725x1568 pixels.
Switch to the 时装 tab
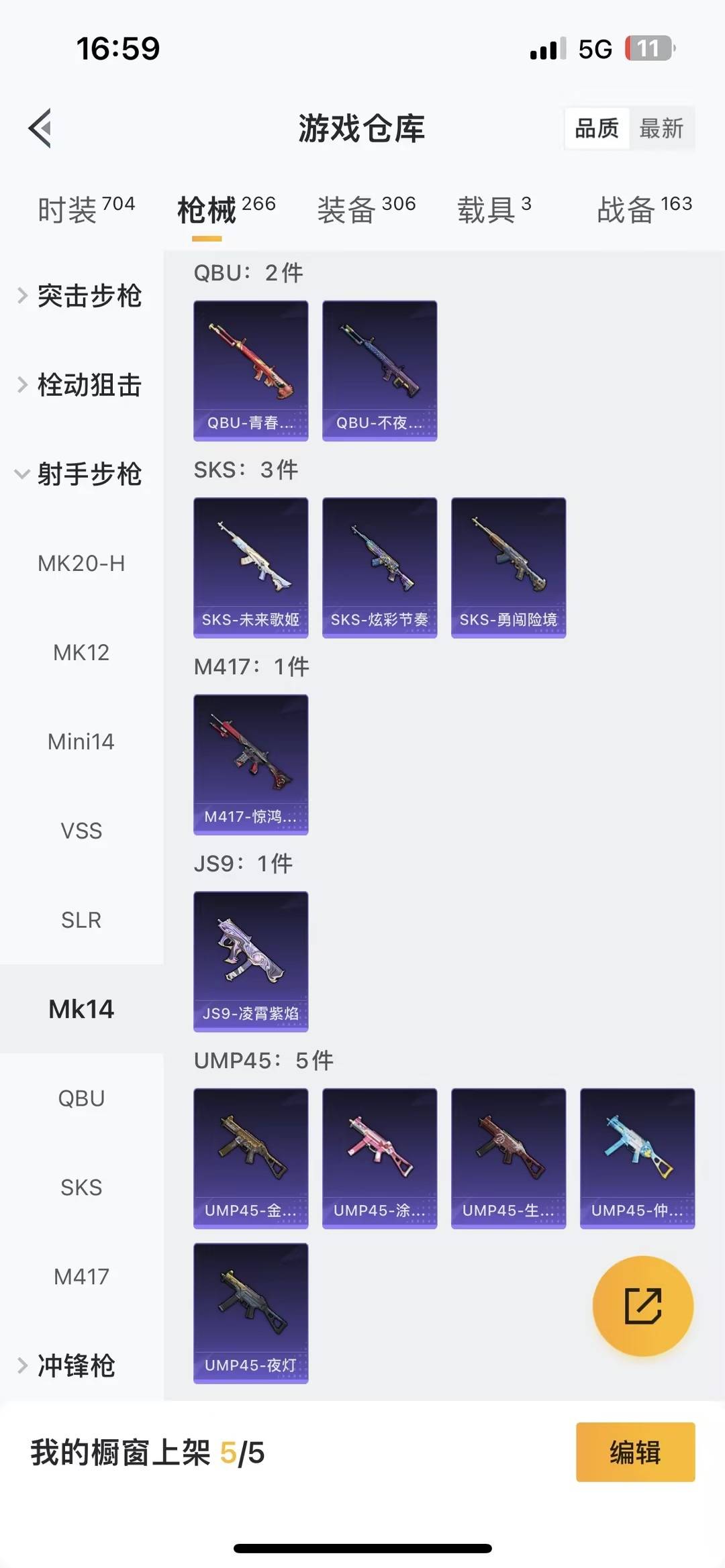click(86, 209)
